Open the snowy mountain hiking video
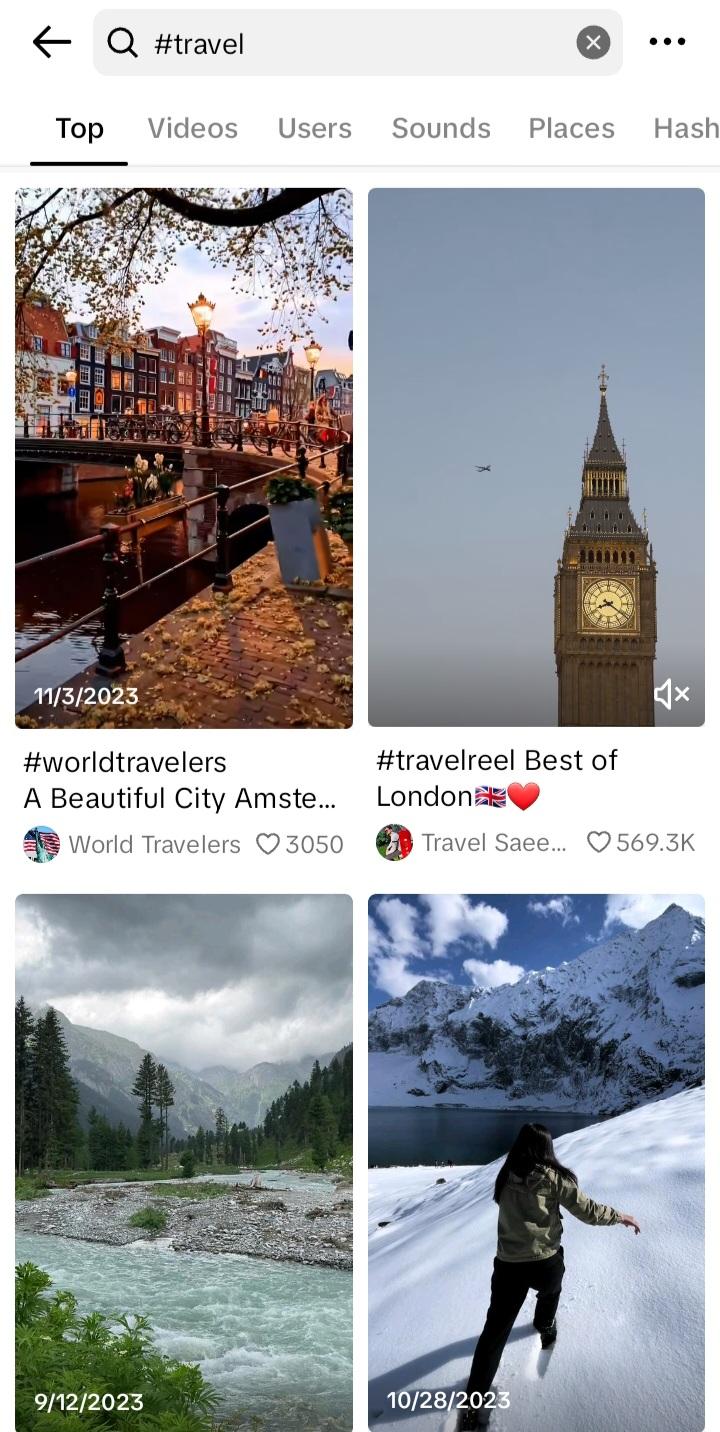 [x=536, y=1160]
